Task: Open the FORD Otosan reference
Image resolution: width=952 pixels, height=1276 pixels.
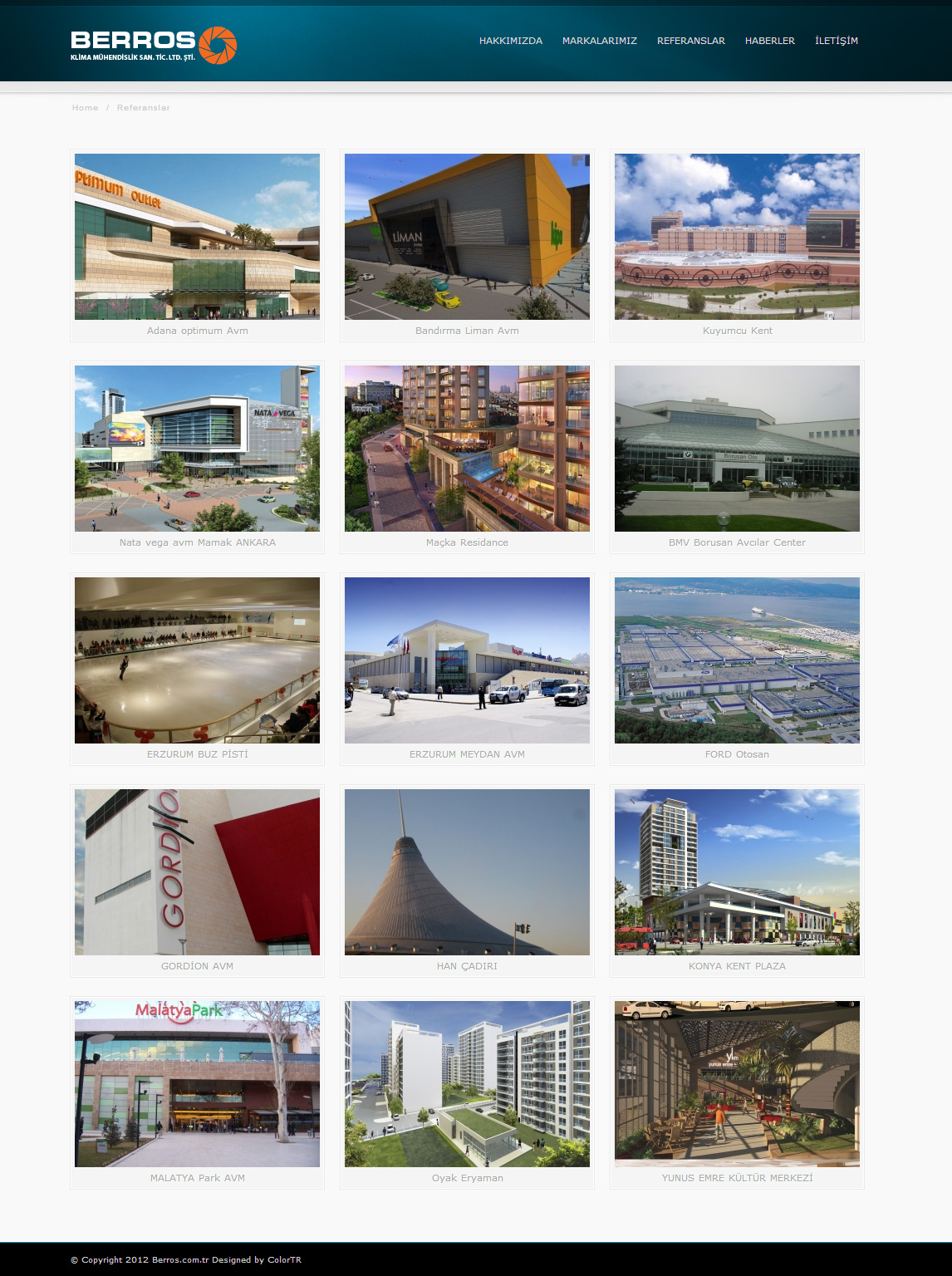Action: [737, 660]
